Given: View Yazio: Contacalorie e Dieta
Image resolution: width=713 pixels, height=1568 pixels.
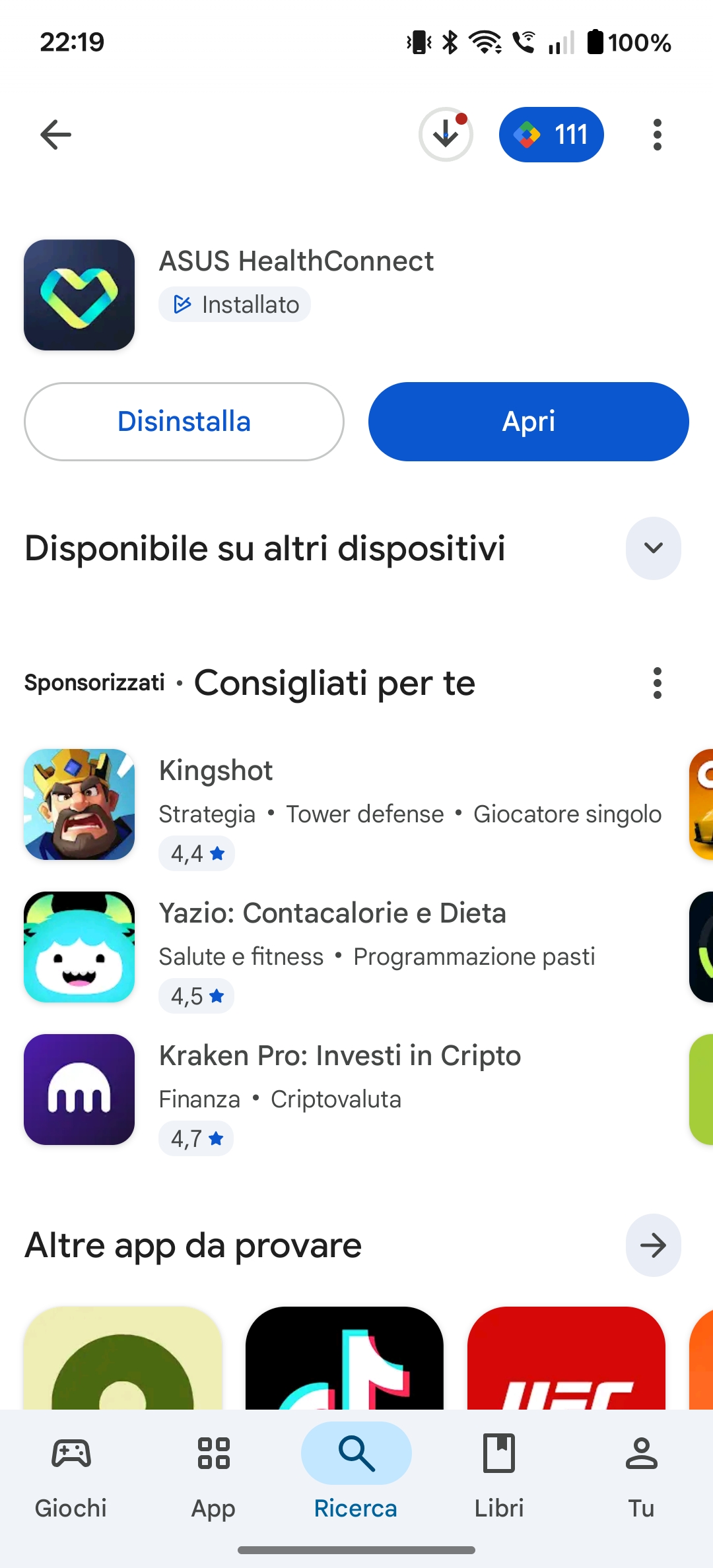Looking at the screenshot, I should coord(343,948).
